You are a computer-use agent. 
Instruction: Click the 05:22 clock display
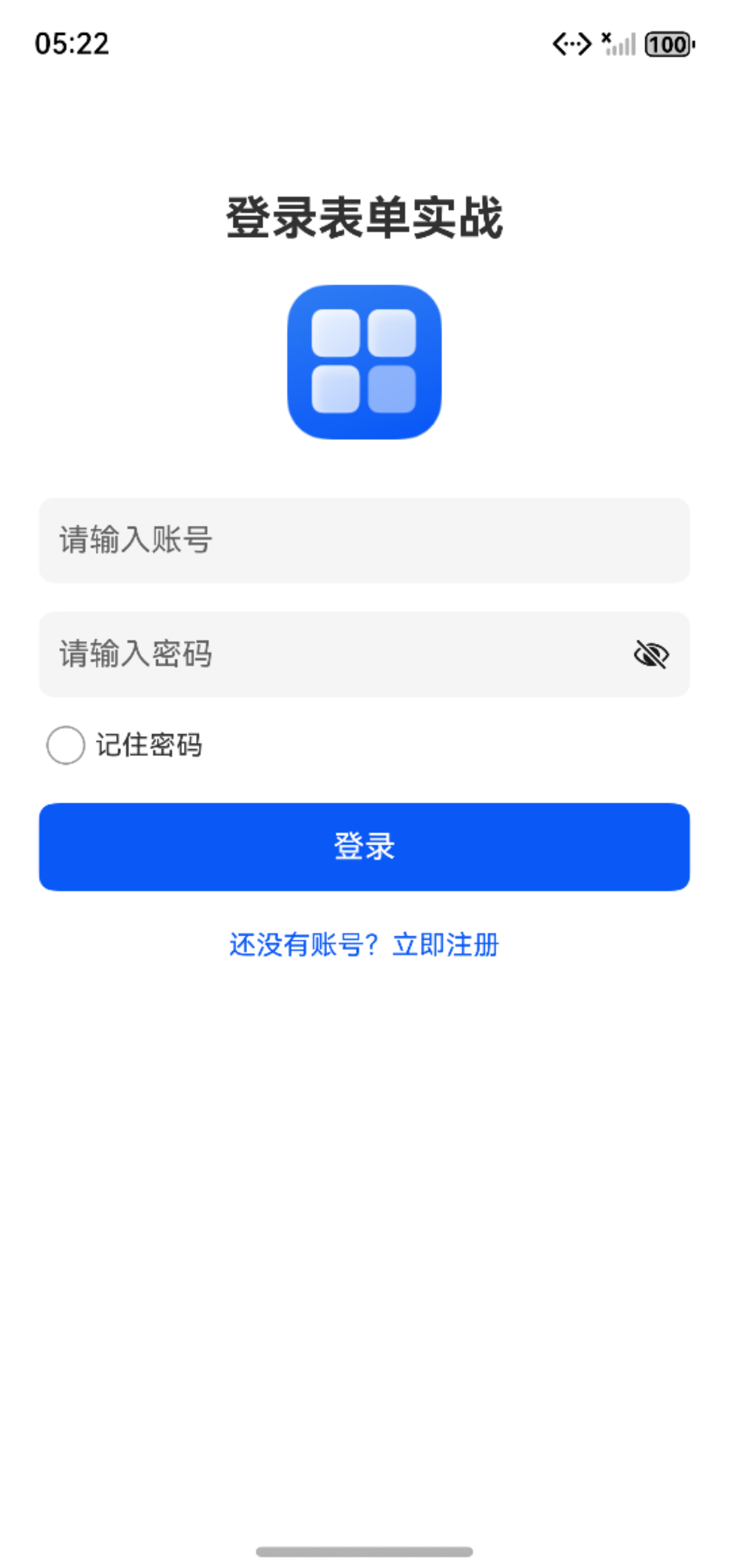pos(71,44)
